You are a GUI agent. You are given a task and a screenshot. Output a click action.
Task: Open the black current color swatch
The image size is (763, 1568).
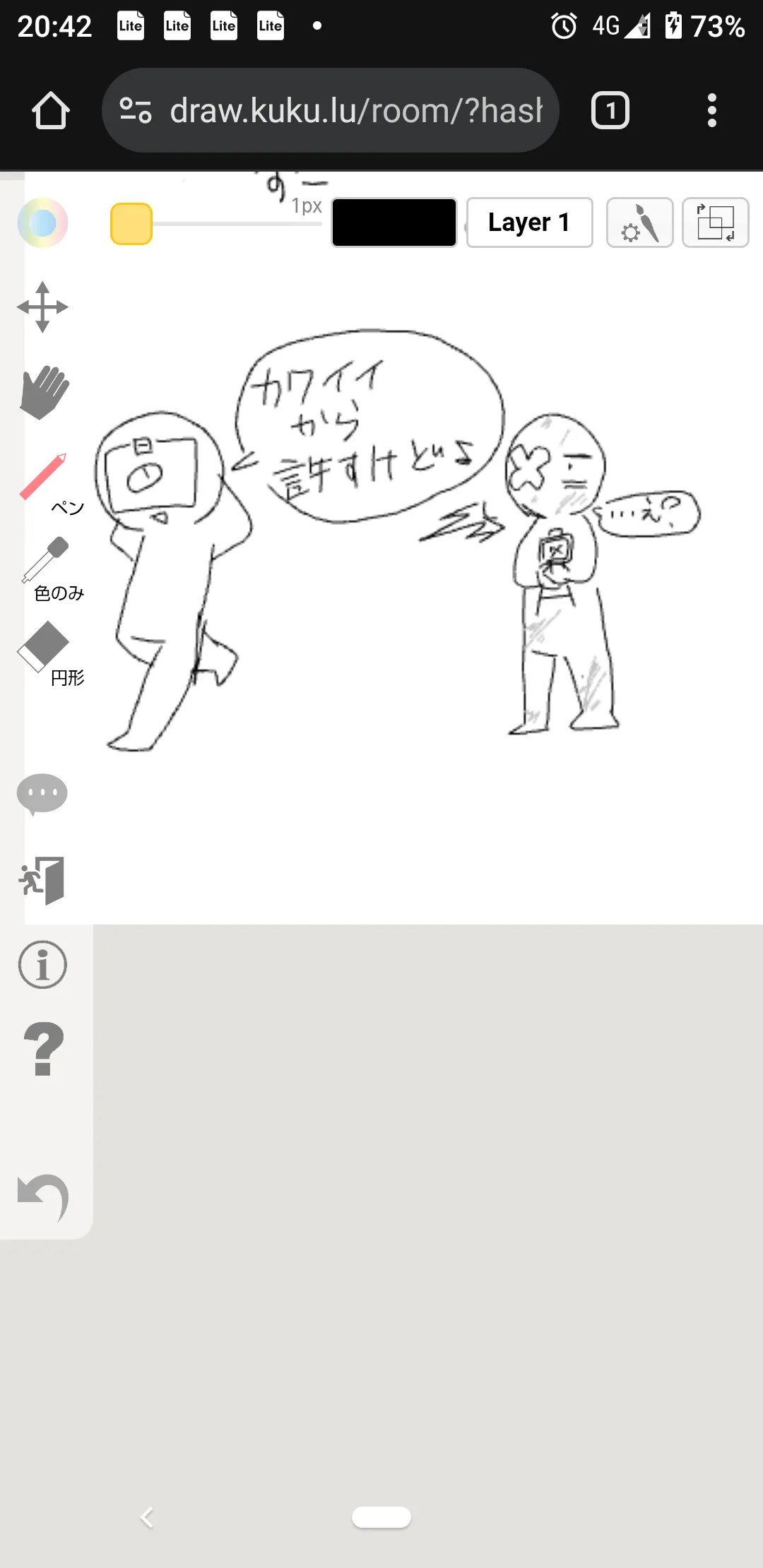tap(394, 222)
